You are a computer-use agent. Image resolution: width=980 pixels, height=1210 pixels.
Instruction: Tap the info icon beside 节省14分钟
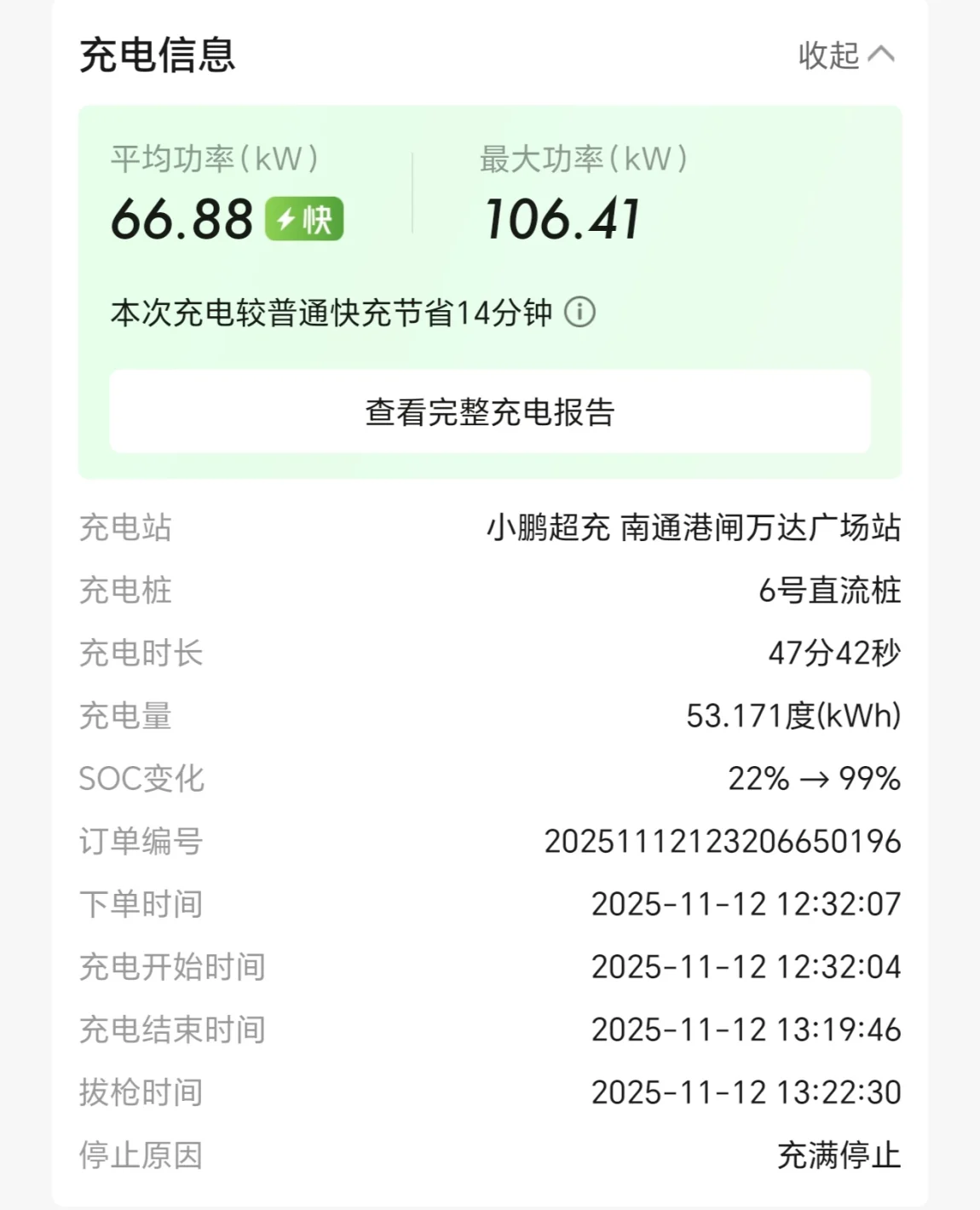[580, 312]
